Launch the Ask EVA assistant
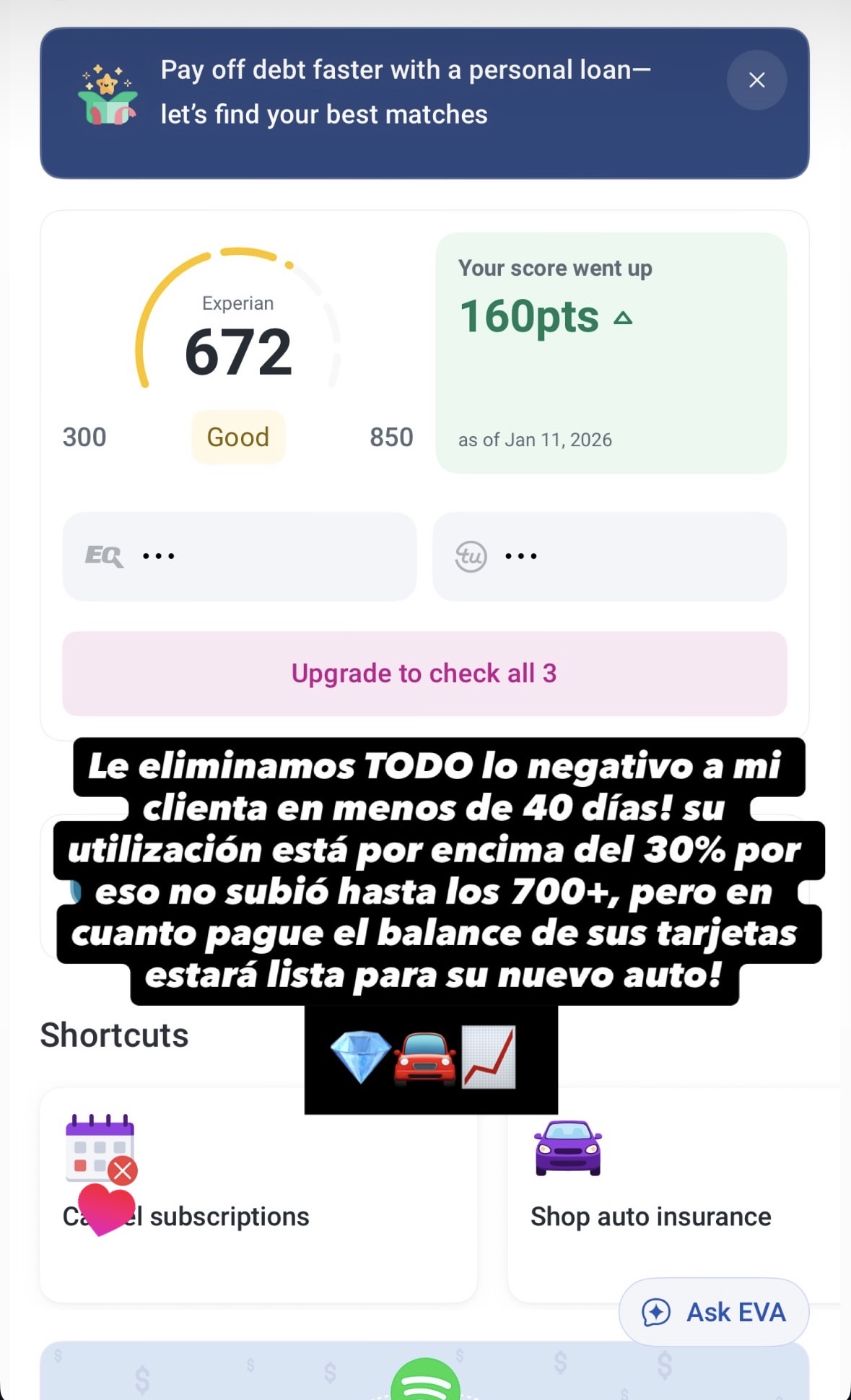Viewport: 851px width, 1400px height. (x=714, y=1312)
